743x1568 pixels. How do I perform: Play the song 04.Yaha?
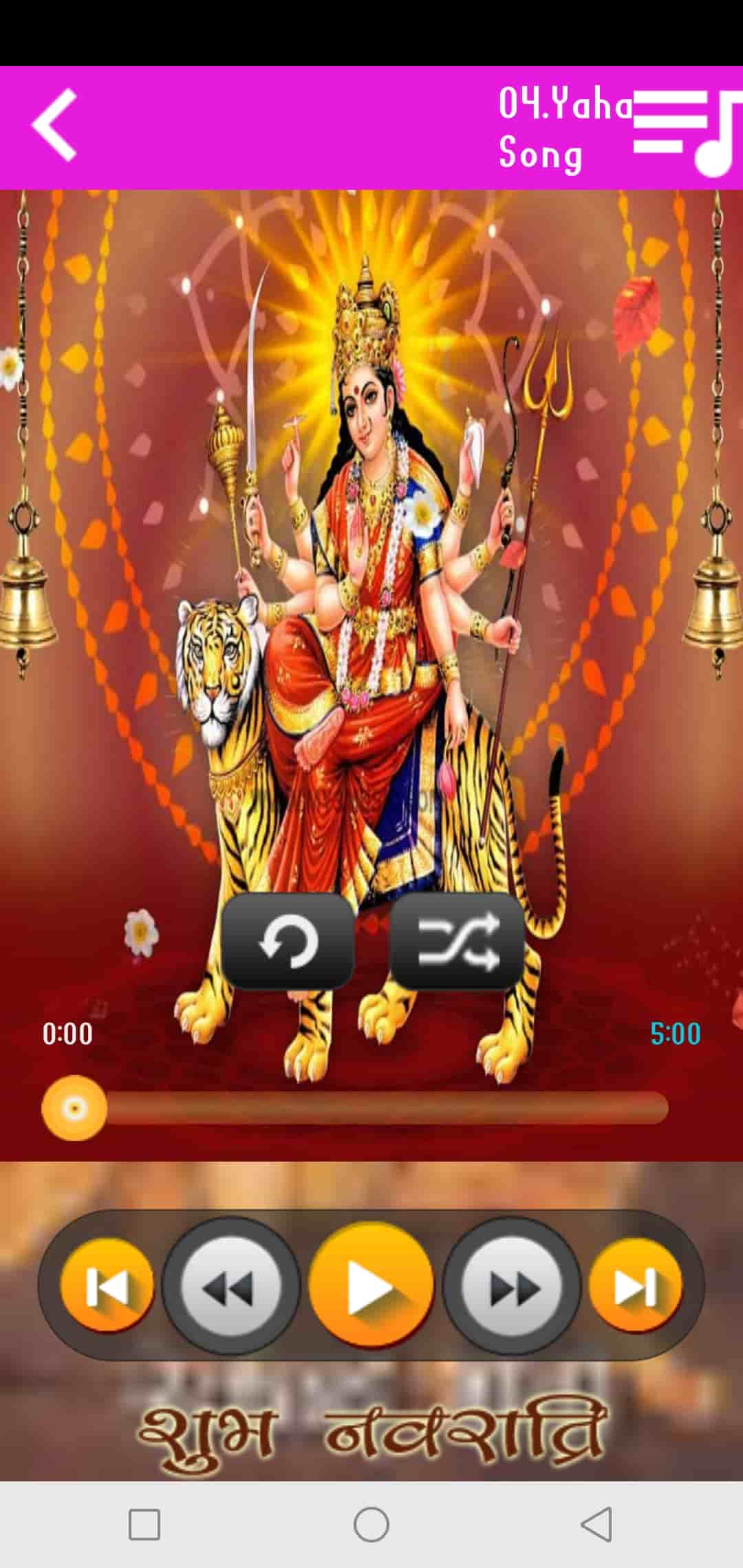pos(371,1285)
